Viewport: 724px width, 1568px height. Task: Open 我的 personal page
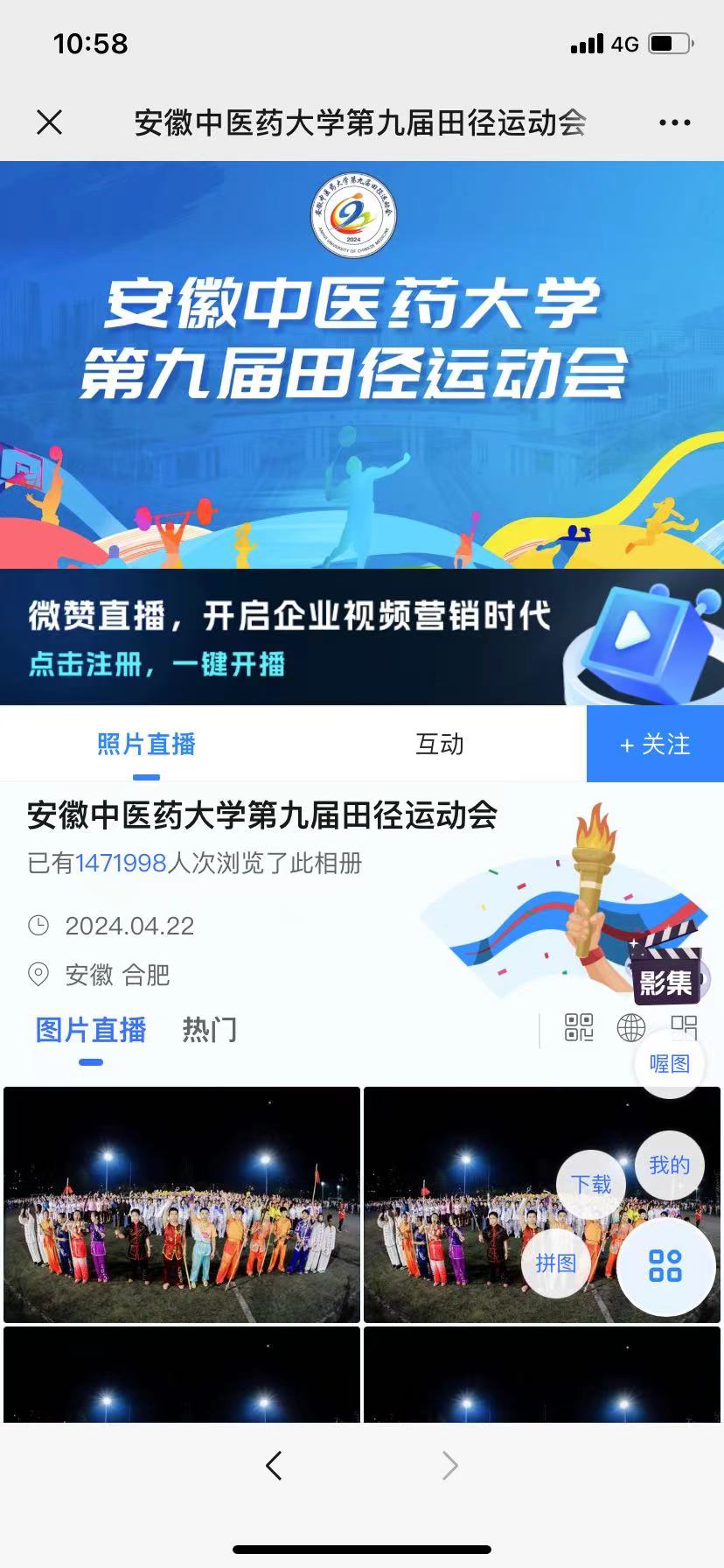click(669, 1165)
